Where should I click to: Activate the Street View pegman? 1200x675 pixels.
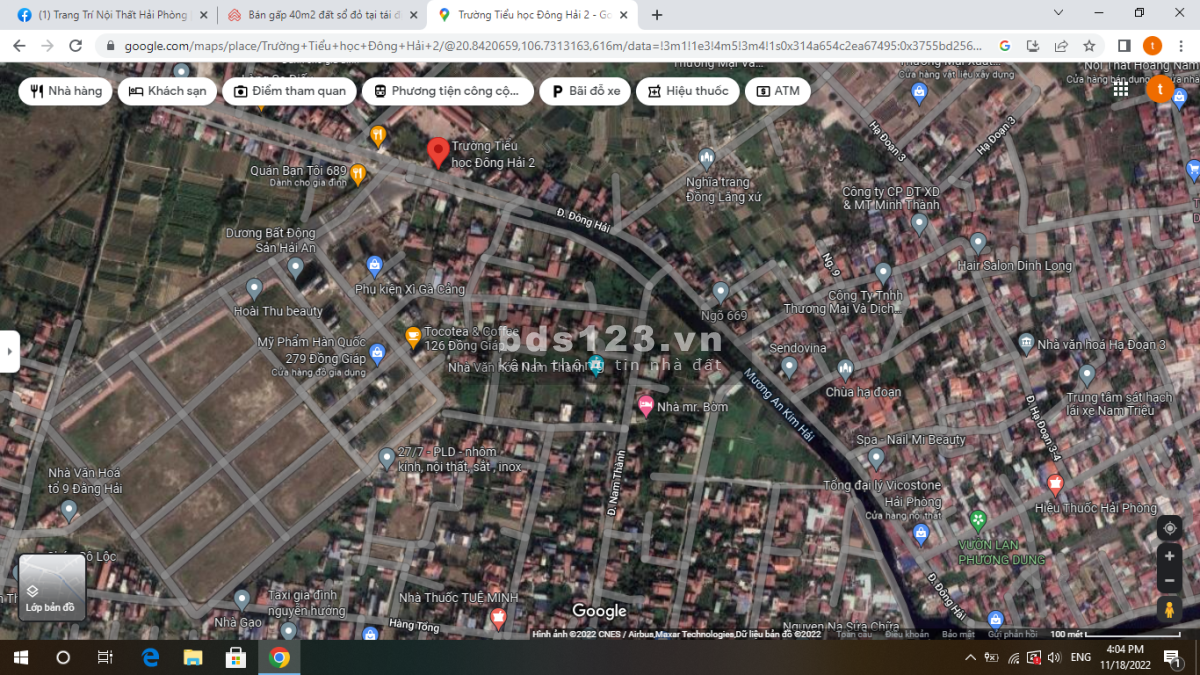pyautogui.click(x=1169, y=610)
